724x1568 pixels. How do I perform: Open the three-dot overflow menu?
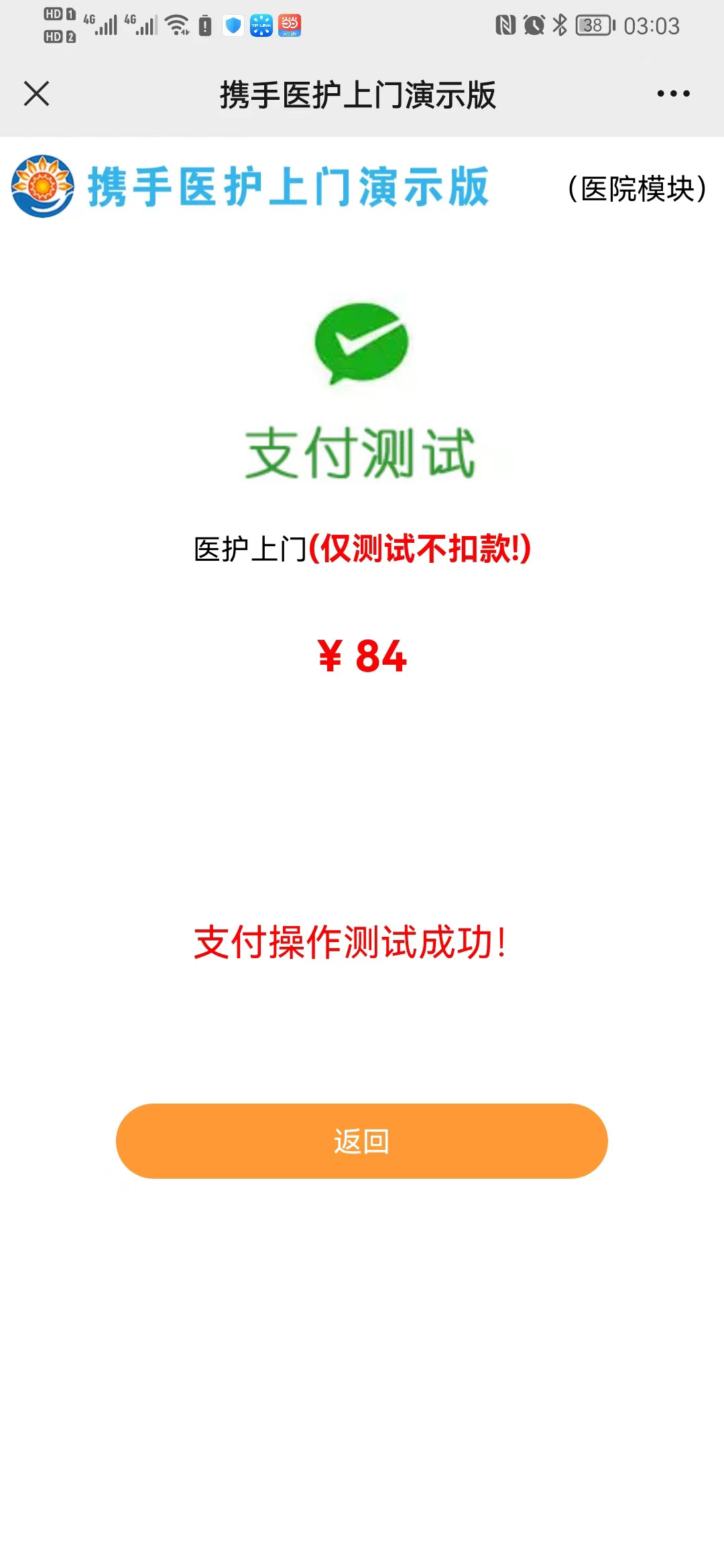point(673,94)
